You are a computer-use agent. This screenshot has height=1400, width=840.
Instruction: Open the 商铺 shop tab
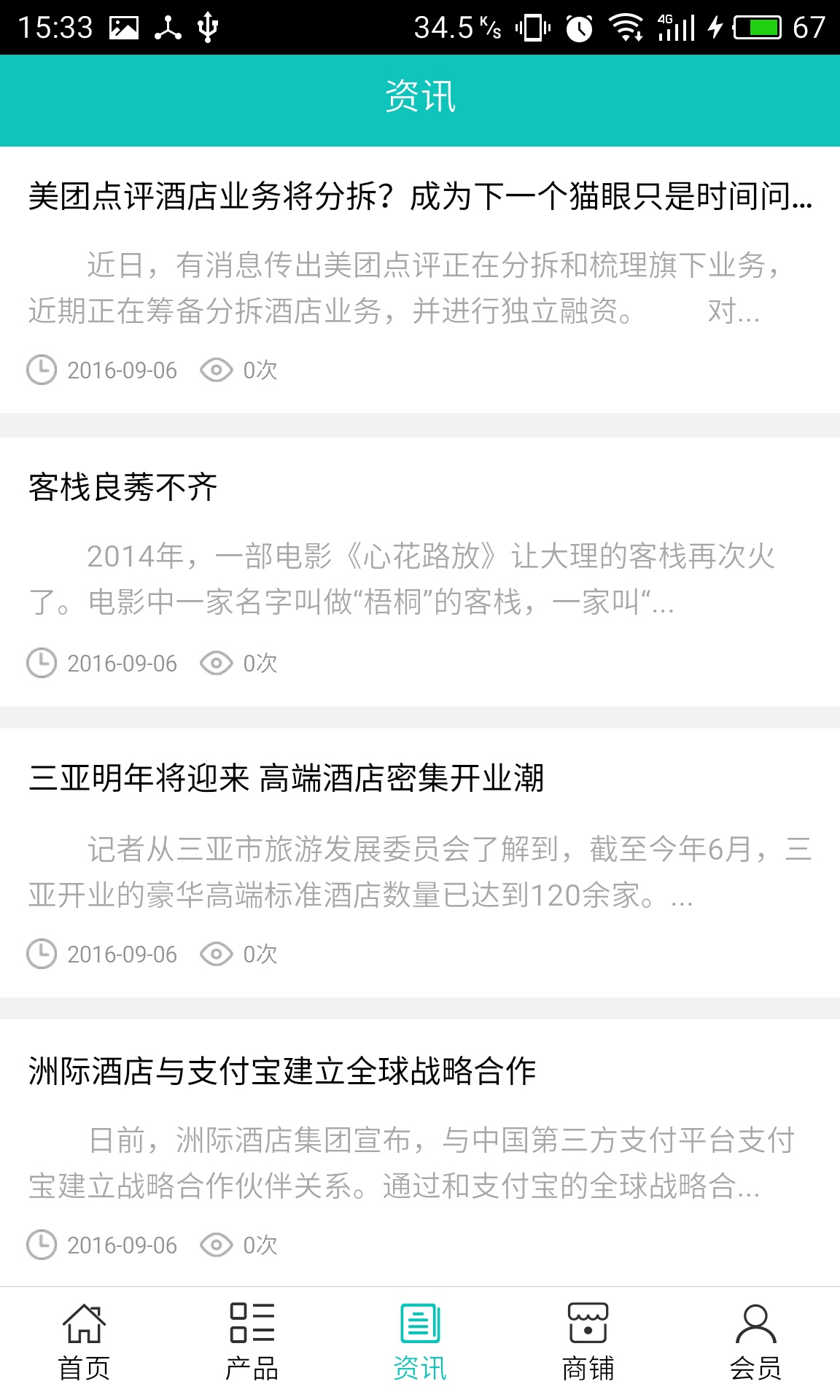coord(588,1343)
